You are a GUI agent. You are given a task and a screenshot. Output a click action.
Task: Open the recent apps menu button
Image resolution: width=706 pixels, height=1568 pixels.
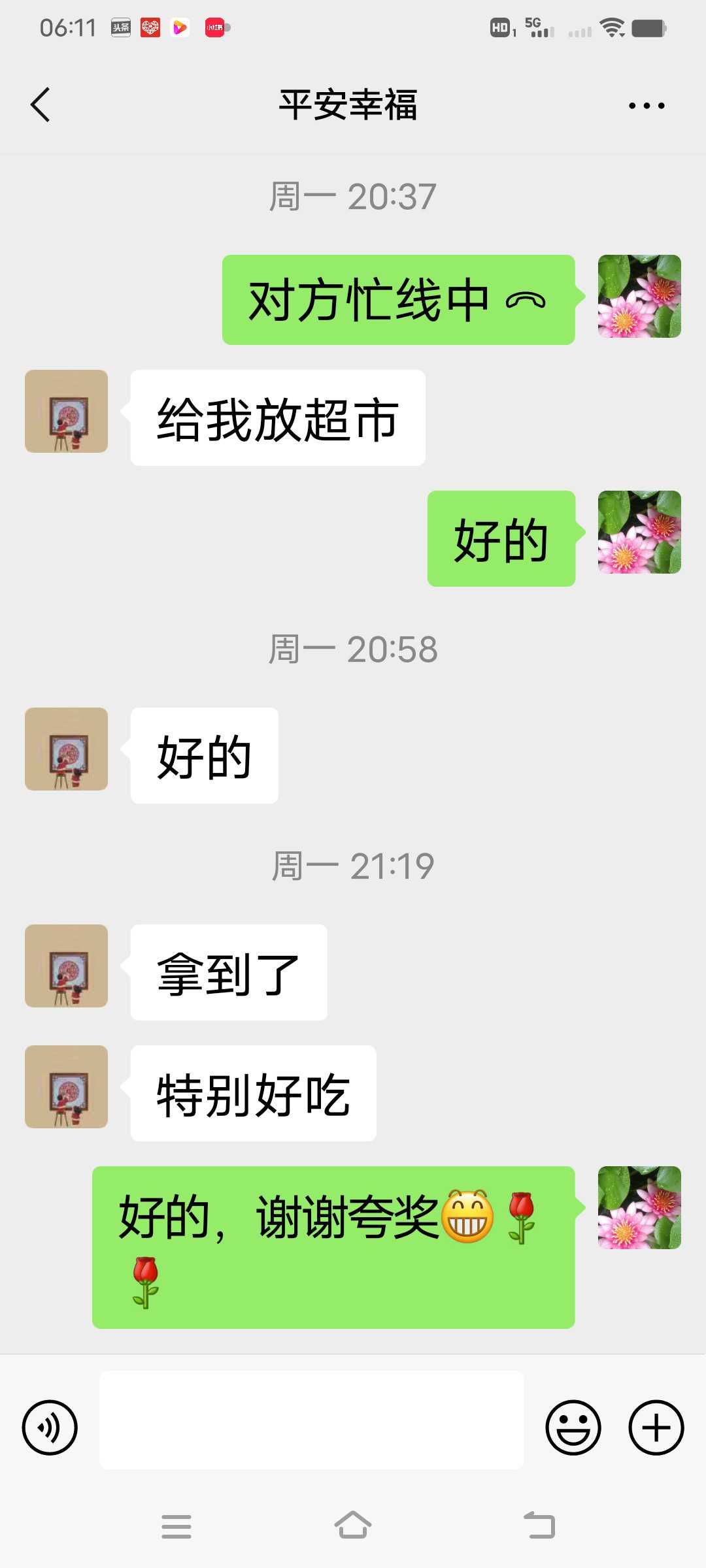click(176, 1527)
